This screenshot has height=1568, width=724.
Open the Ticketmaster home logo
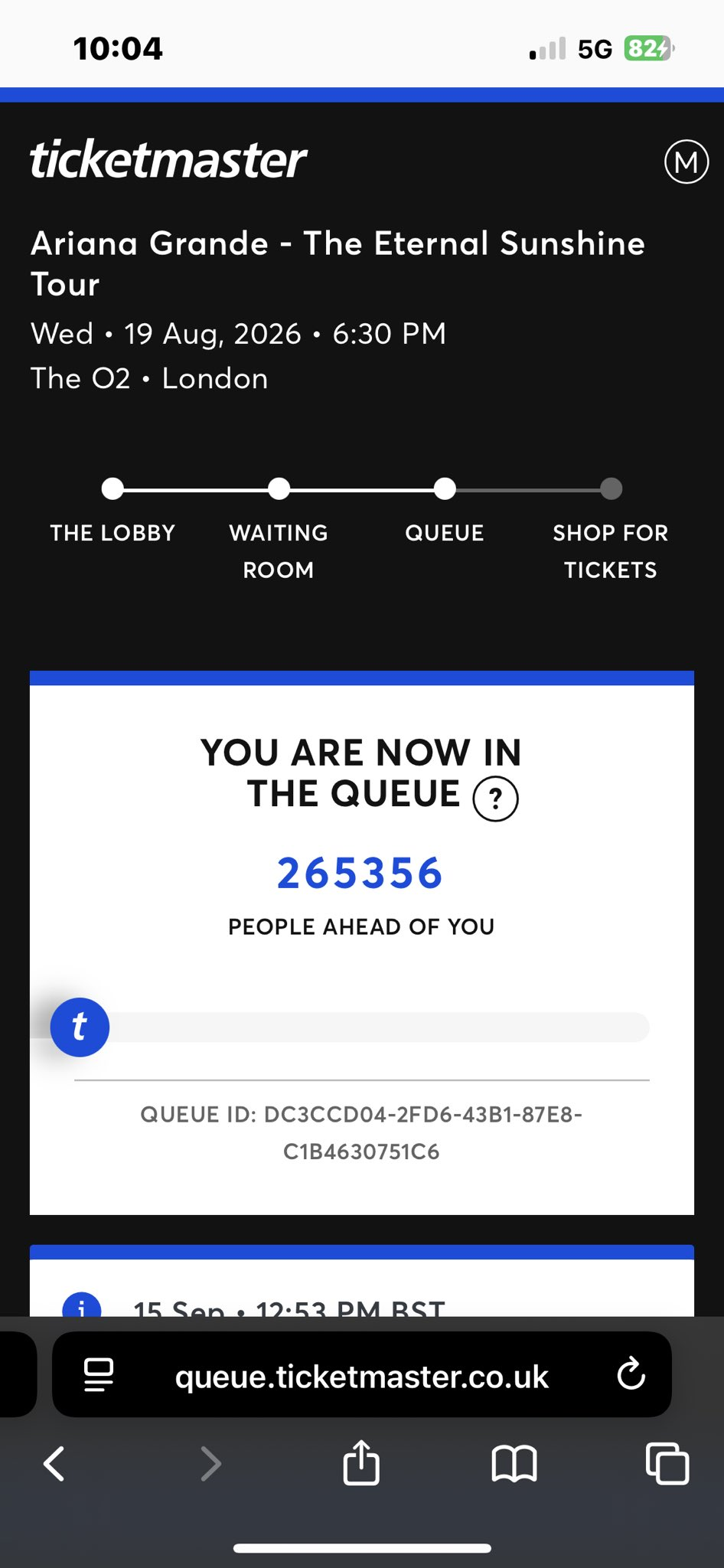tap(168, 159)
